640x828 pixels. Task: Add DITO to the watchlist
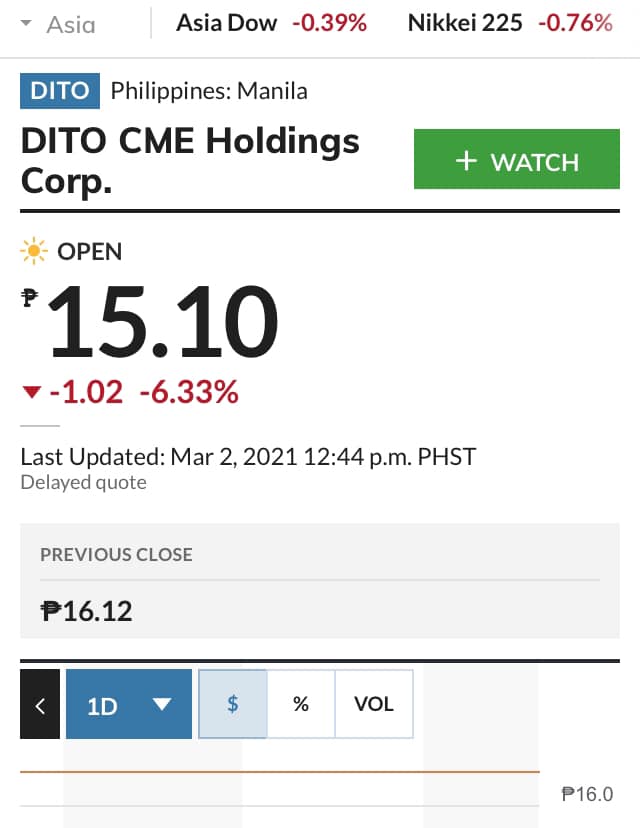(516, 159)
